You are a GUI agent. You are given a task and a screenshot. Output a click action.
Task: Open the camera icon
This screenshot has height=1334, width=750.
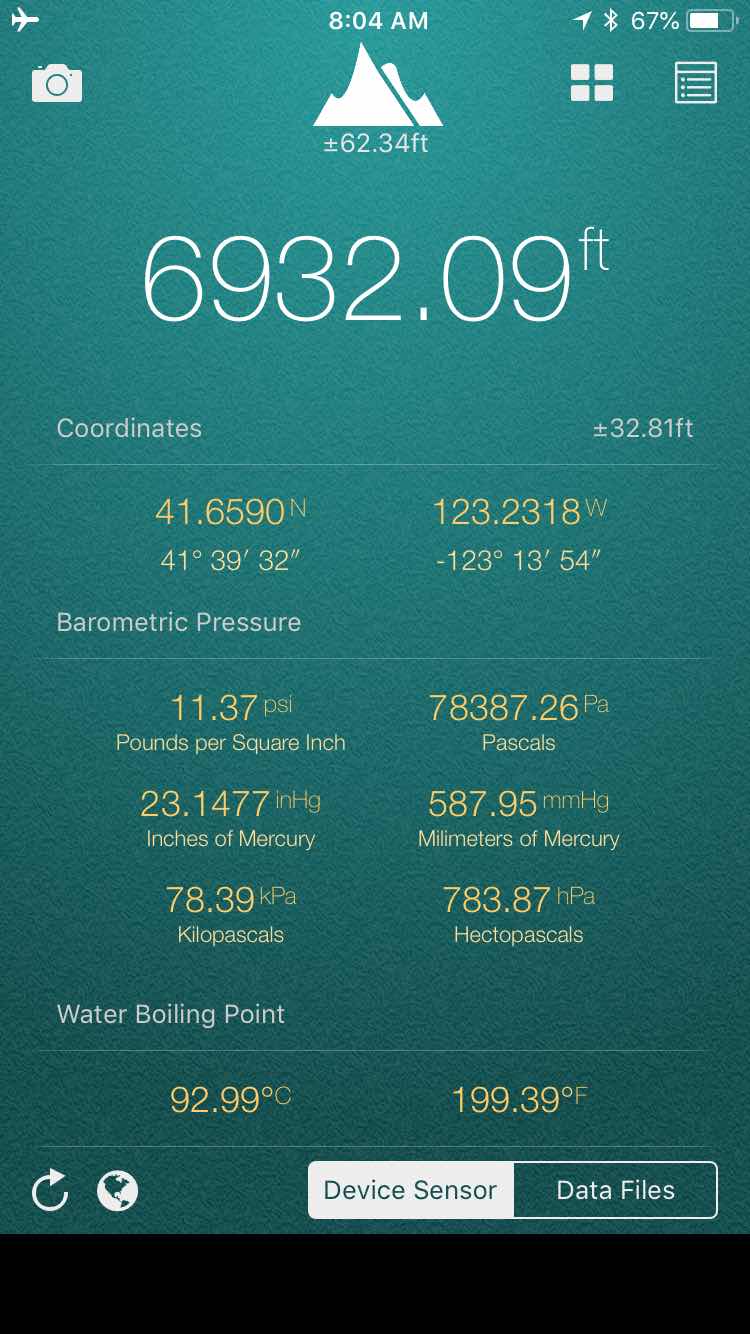tap(57, 84)
